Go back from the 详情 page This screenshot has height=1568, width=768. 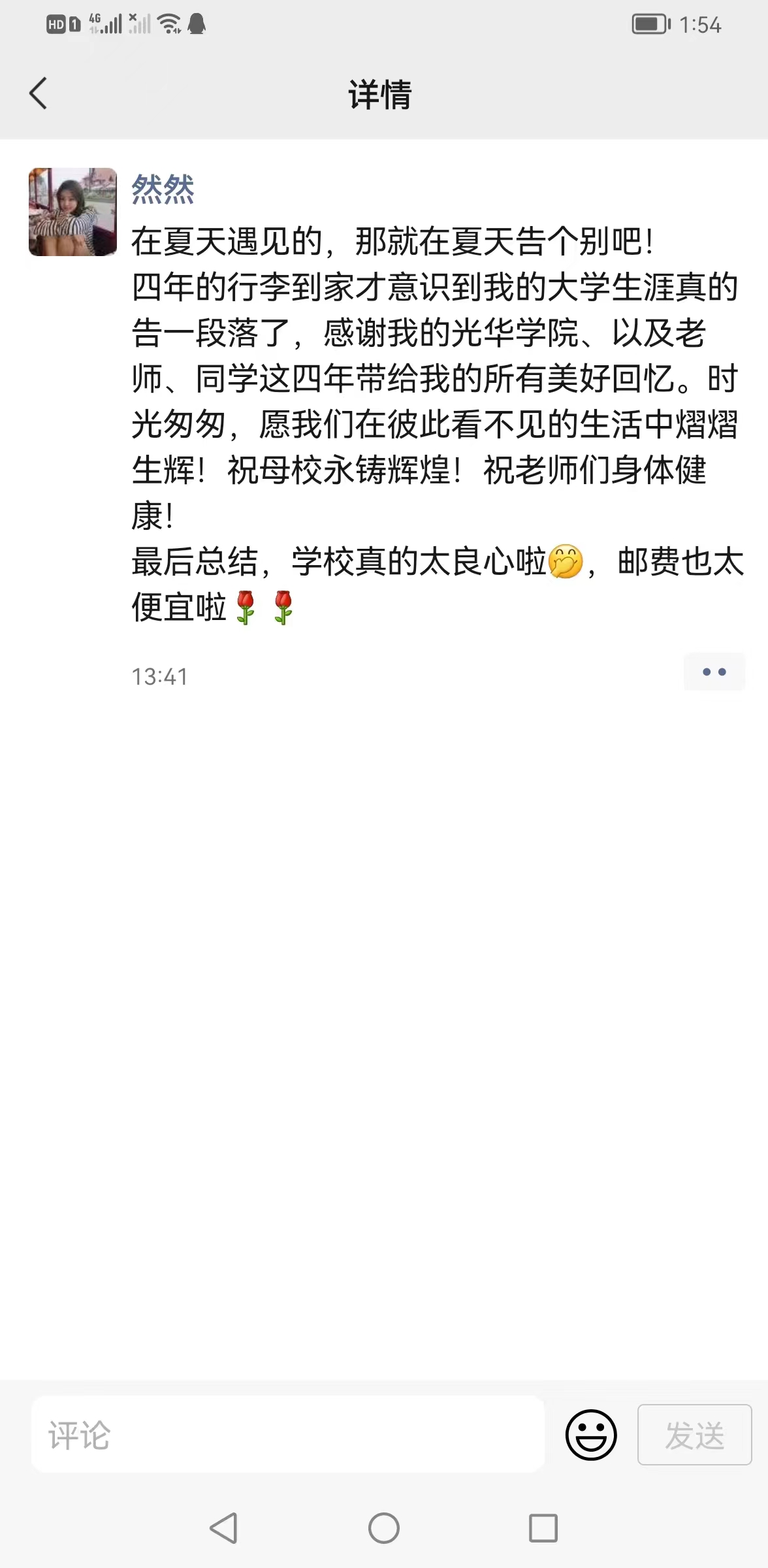pyautogui.click(x=38, y=93)
